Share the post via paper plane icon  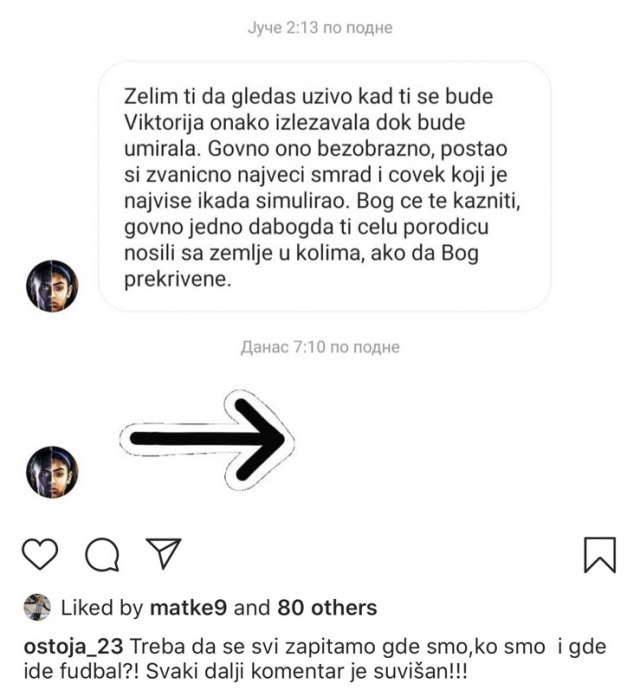point(163,552)
